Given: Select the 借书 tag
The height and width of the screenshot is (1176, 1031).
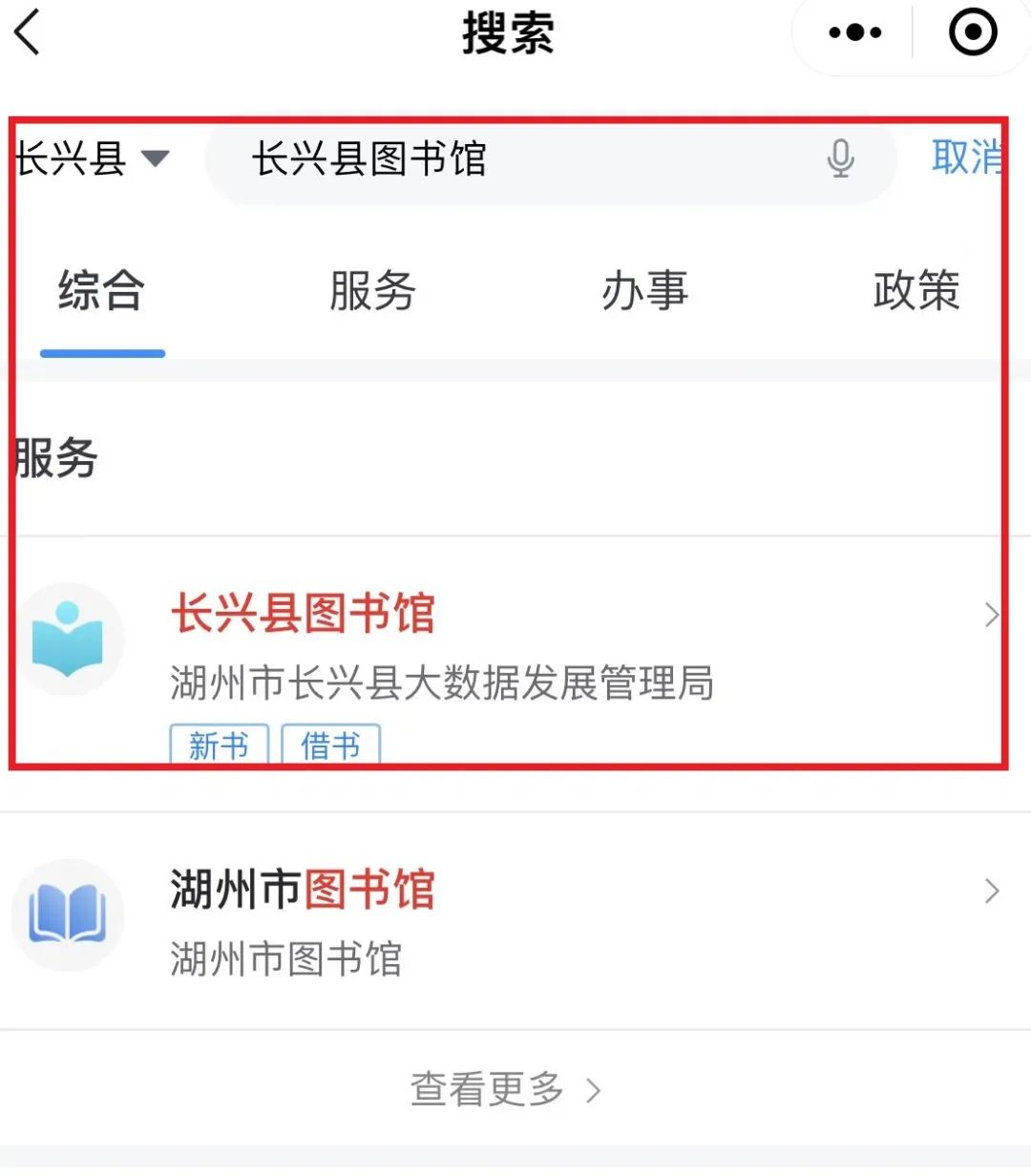Looking at the screenshot, I should [x=330, y=745].
